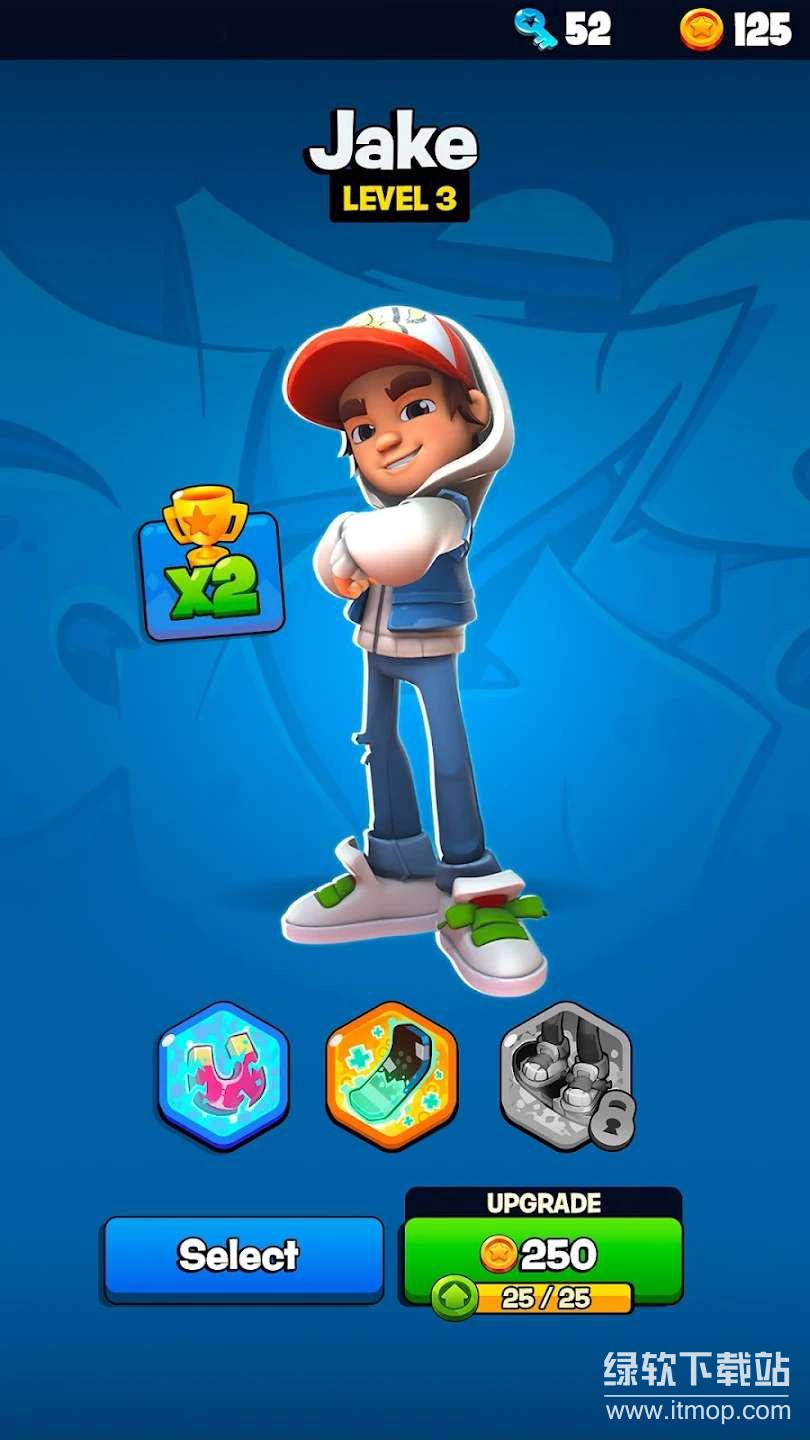Open the orange hoverboard ability badge

click(391, 1076)
